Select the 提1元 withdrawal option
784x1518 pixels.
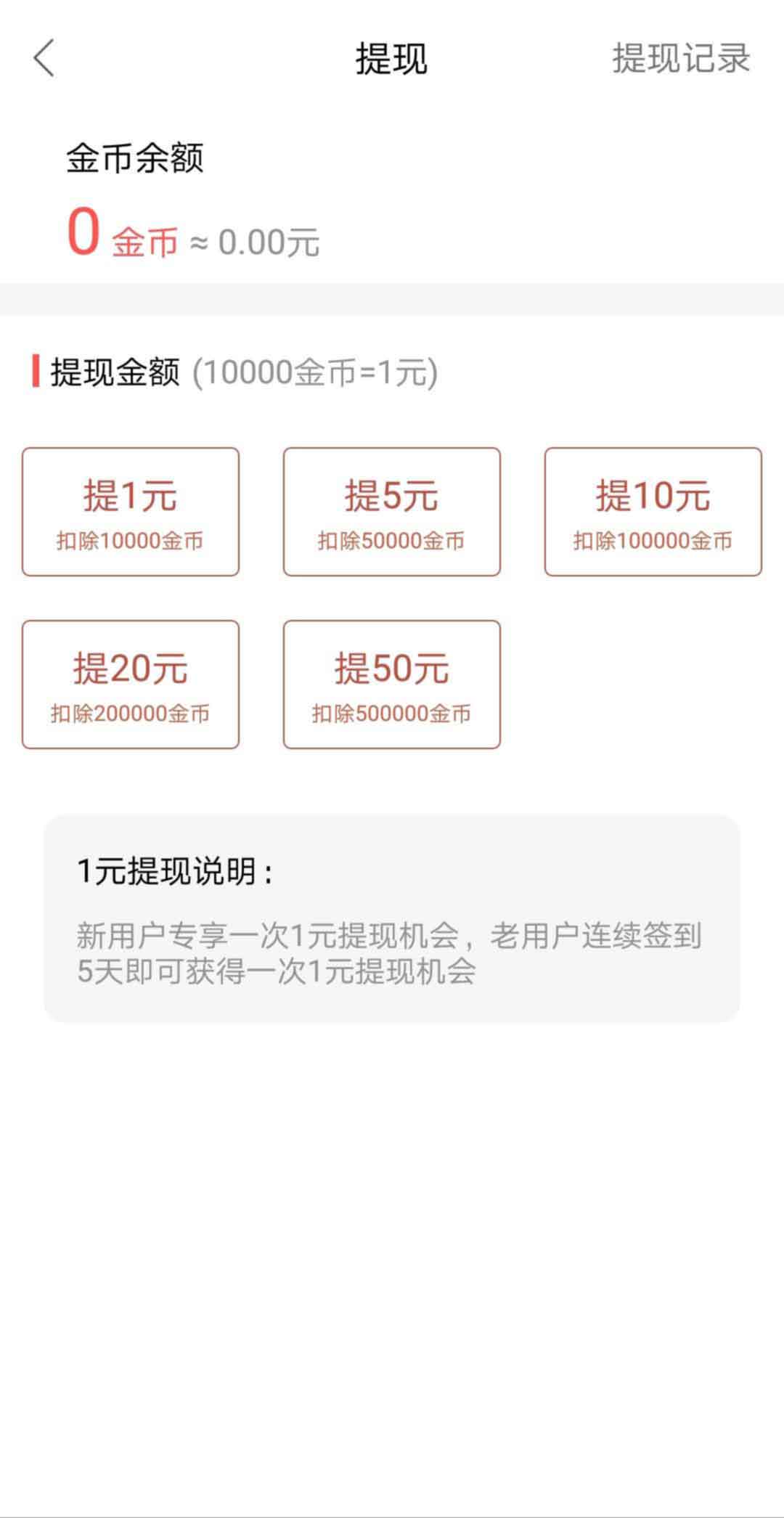[131, 512]
